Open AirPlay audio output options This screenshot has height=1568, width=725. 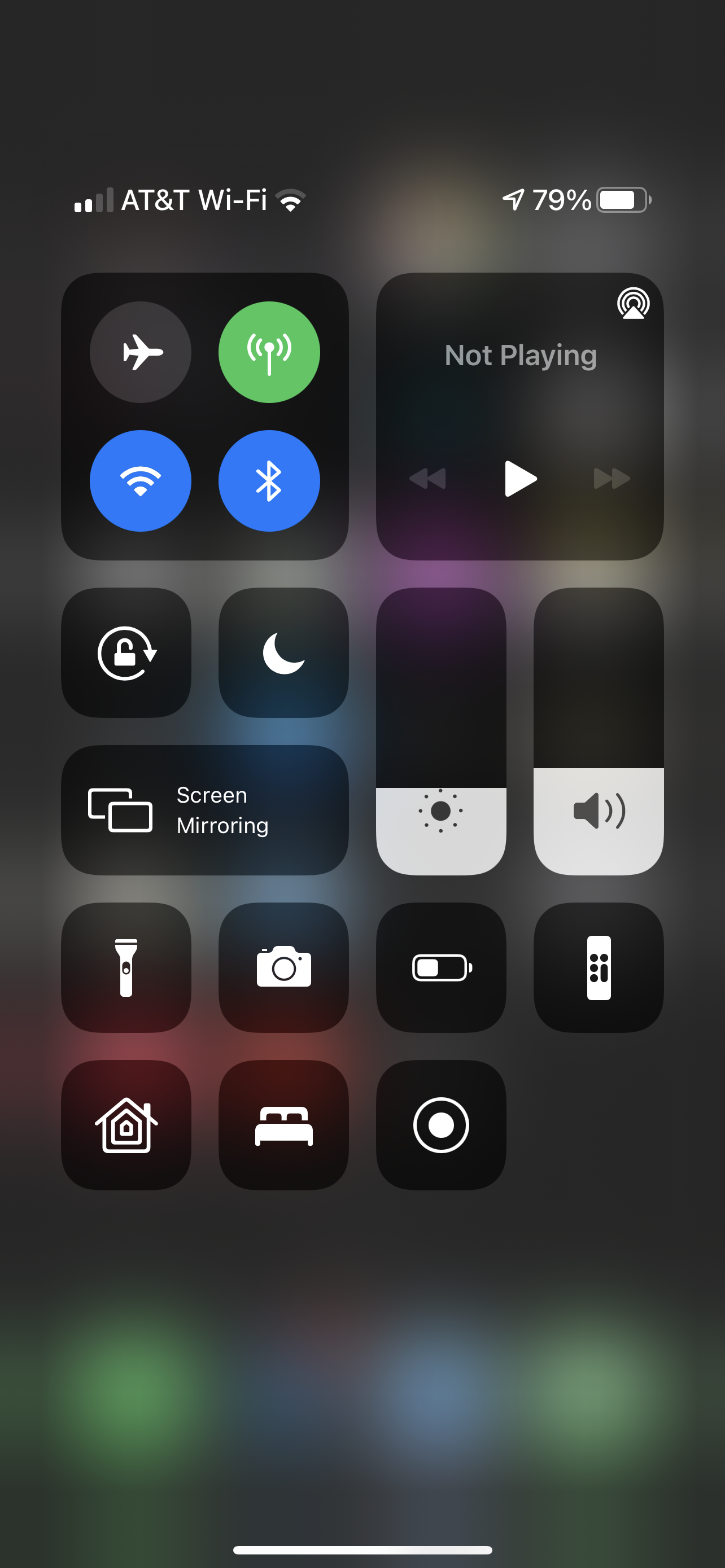633,303
